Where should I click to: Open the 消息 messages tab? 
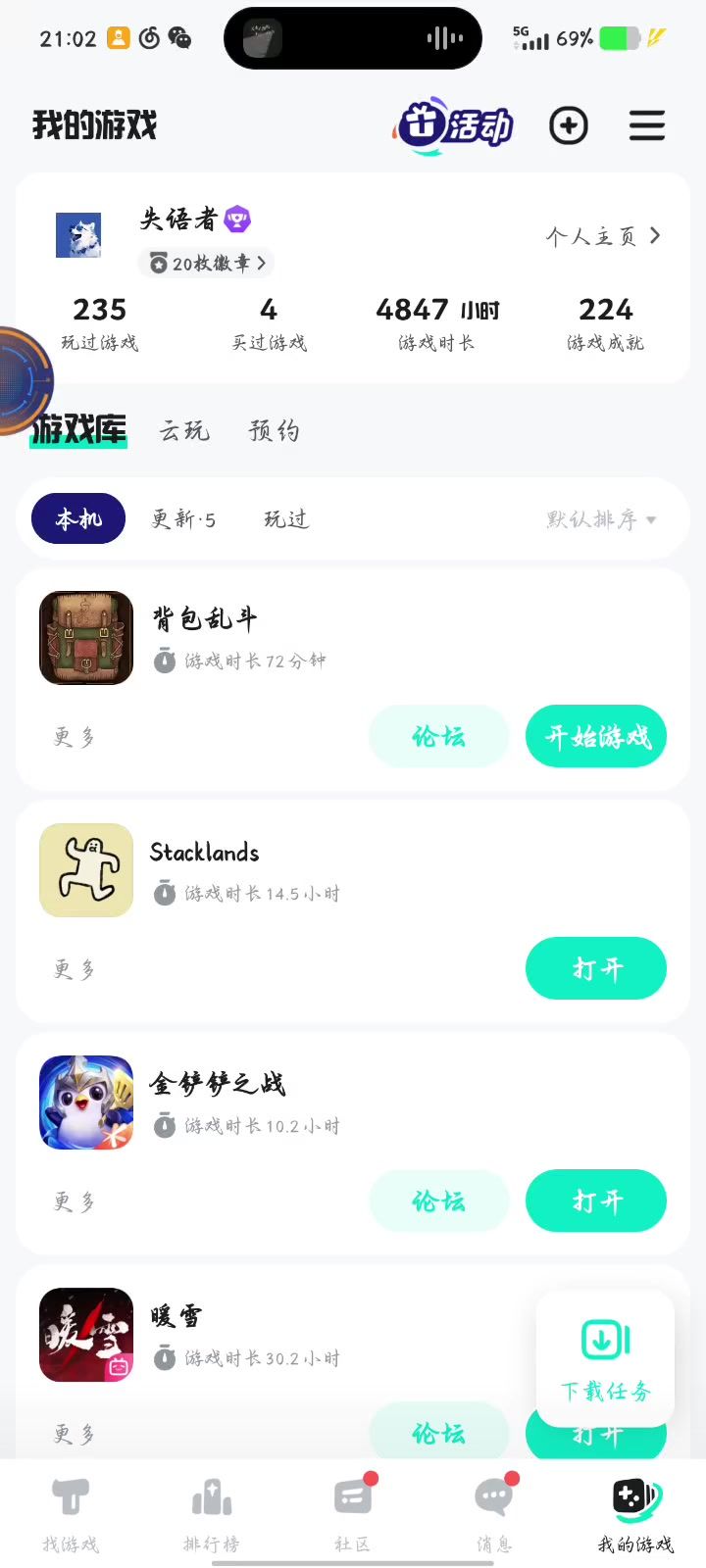click(x=494, y=1514)
